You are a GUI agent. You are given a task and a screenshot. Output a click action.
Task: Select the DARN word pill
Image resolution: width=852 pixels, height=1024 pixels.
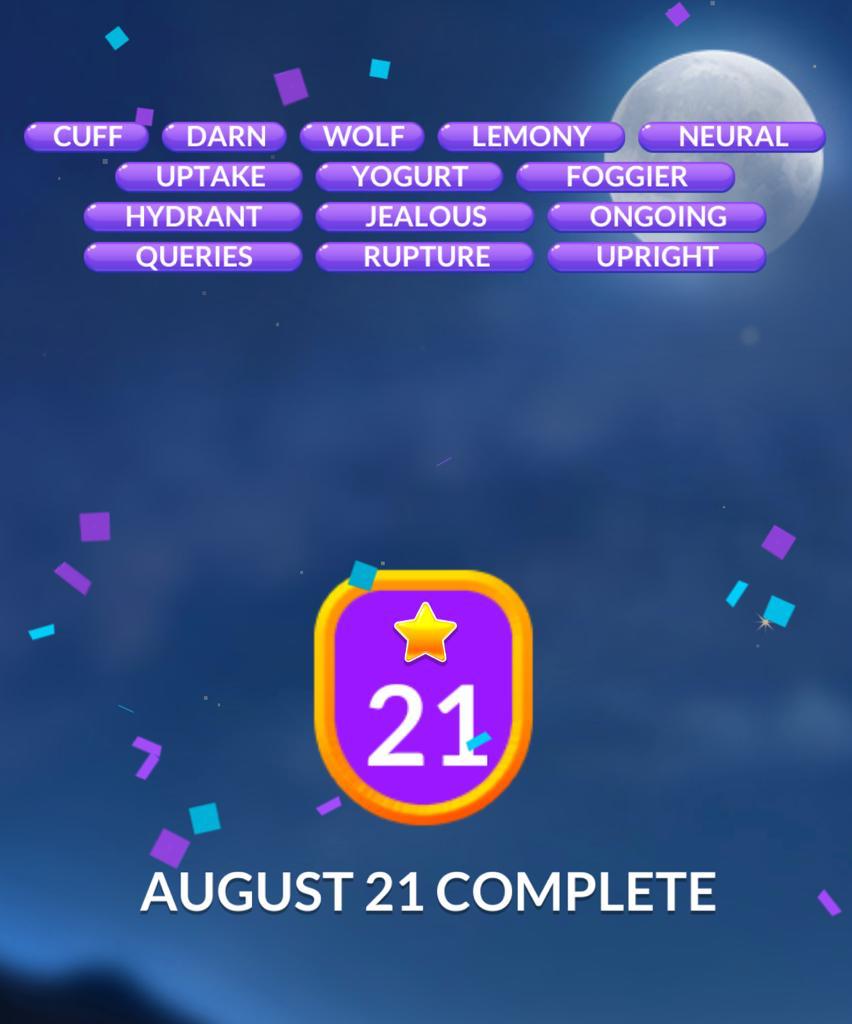[x=225, y=137]
